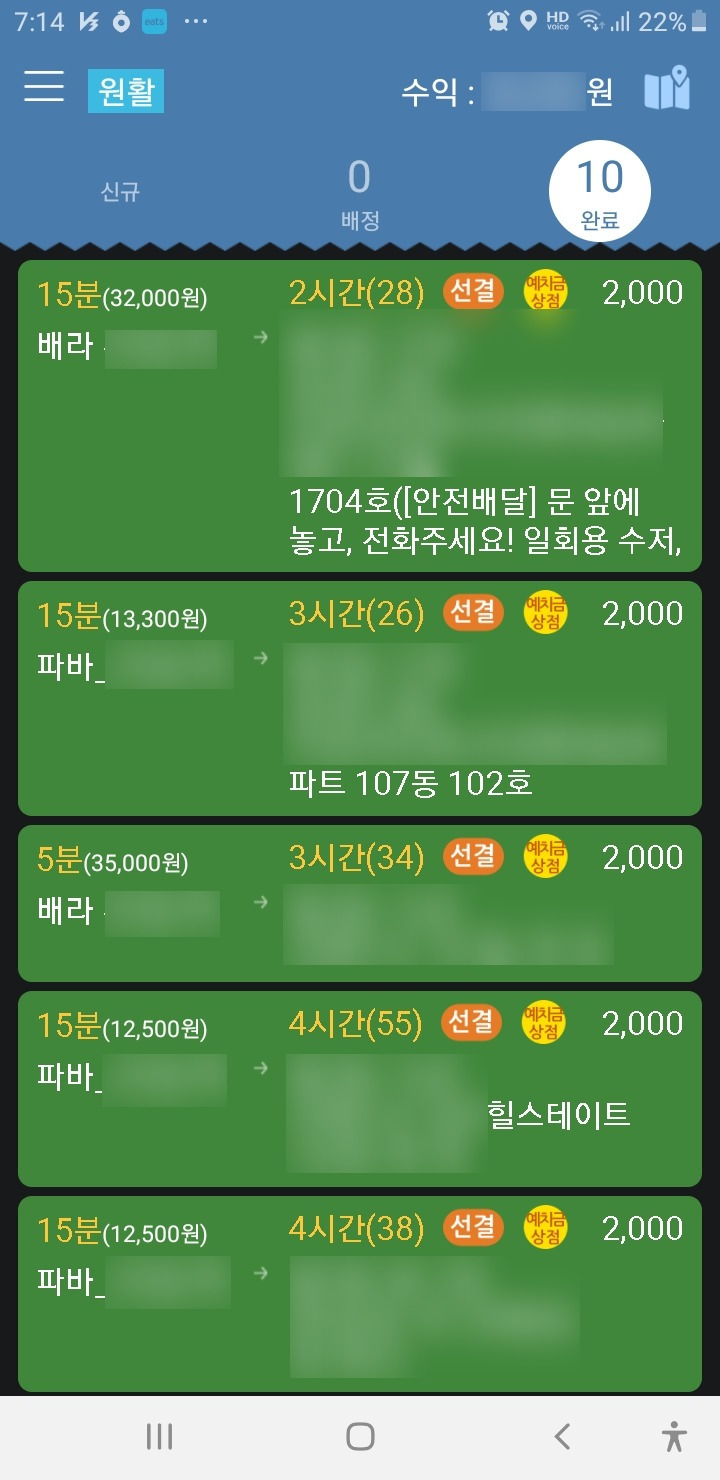Open the 13,300원 order to 107동 102호

(x=360, y=698)
